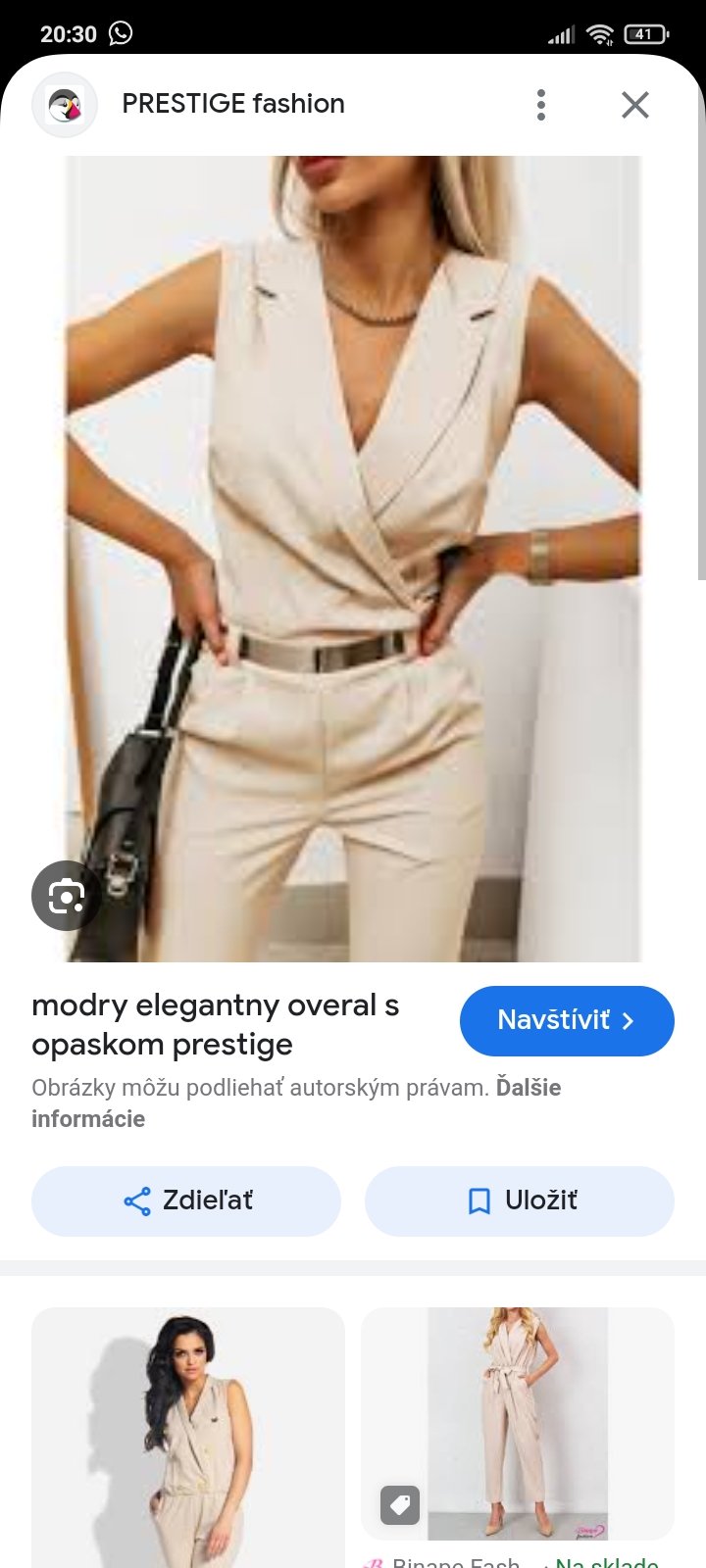Image resolution: width=706 pixels, height=1568 pixels.
Task: Open the PRESTIGE fashion source header
Action: 232,104
